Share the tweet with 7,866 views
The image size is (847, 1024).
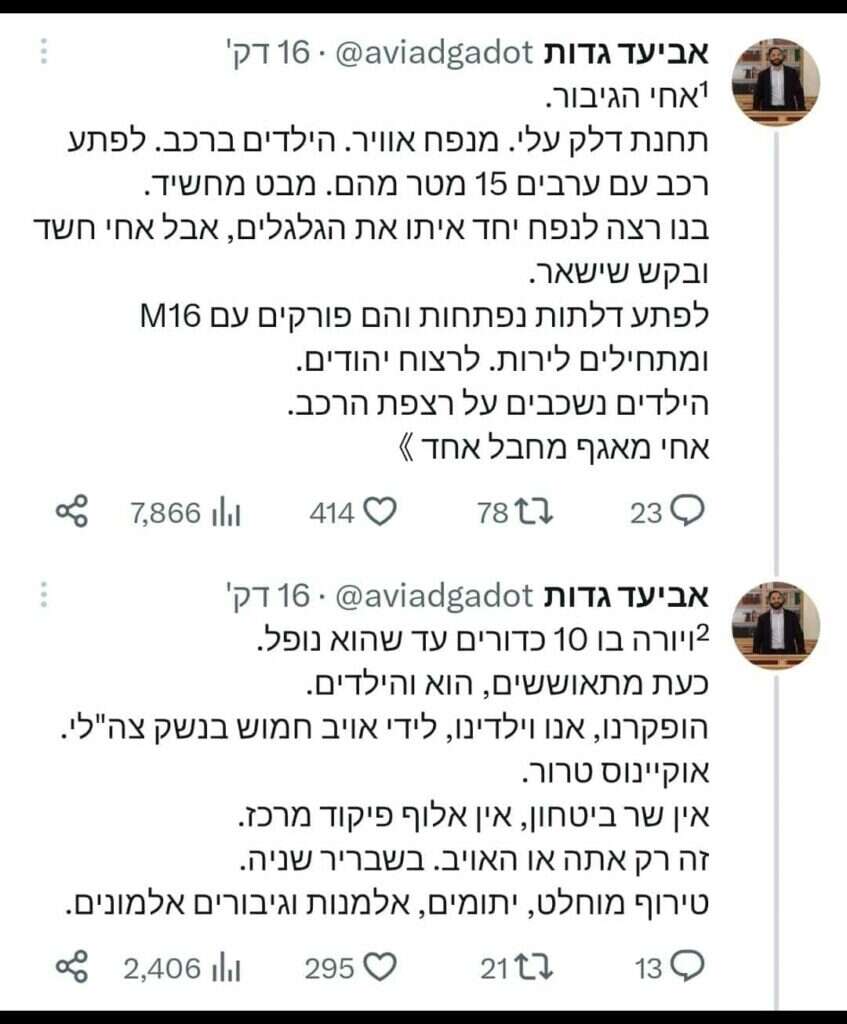[71, 513]
